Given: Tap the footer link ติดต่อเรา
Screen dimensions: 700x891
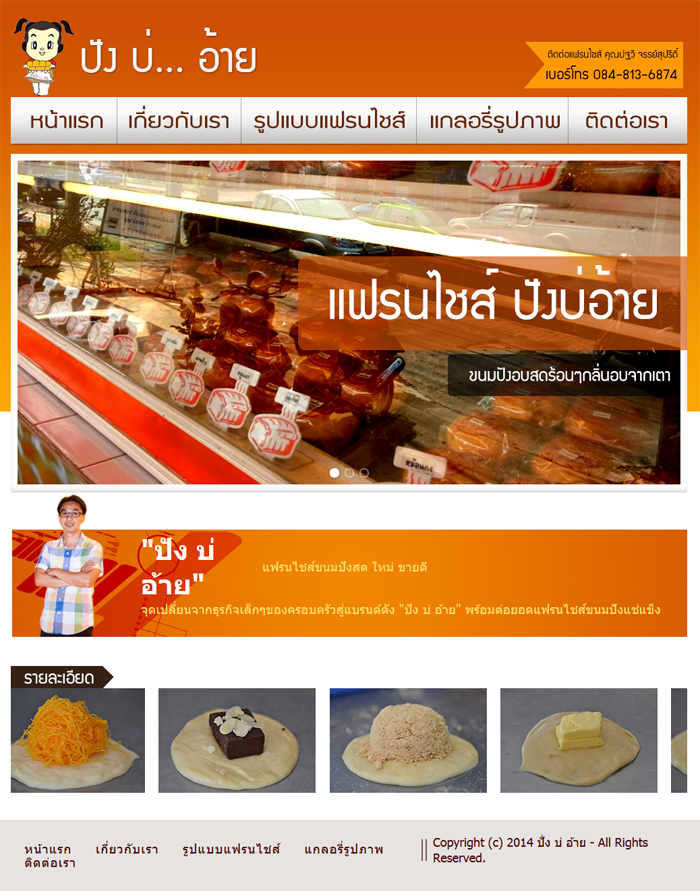Looking at the screenshot, I should pos(50,863).
